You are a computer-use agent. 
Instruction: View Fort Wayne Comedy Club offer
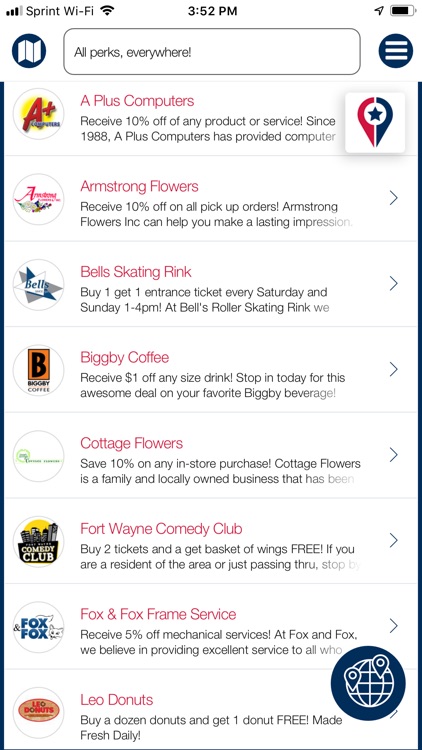[x=211, y=541]
